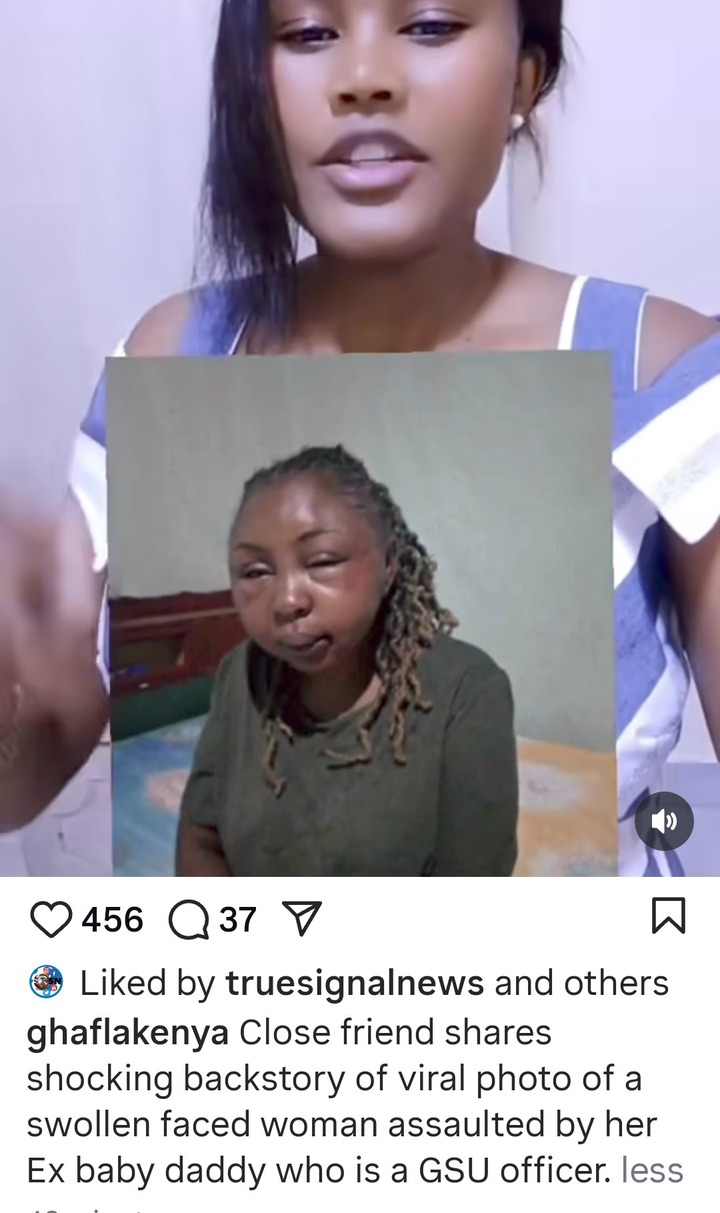
Task: Bookmark this post
Action: (x=668, y=916)
